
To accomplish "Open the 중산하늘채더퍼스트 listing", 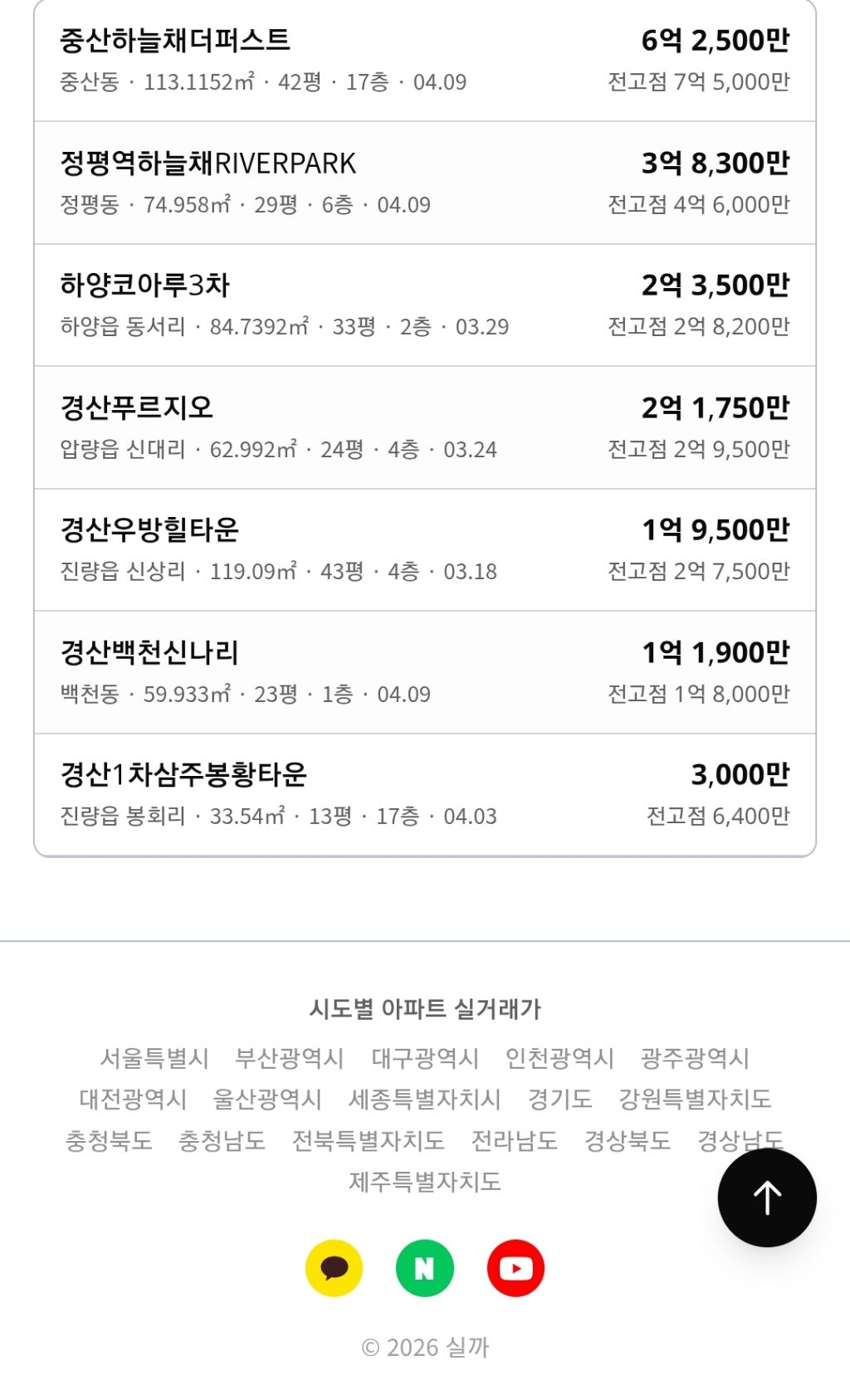I will [424, 61].
